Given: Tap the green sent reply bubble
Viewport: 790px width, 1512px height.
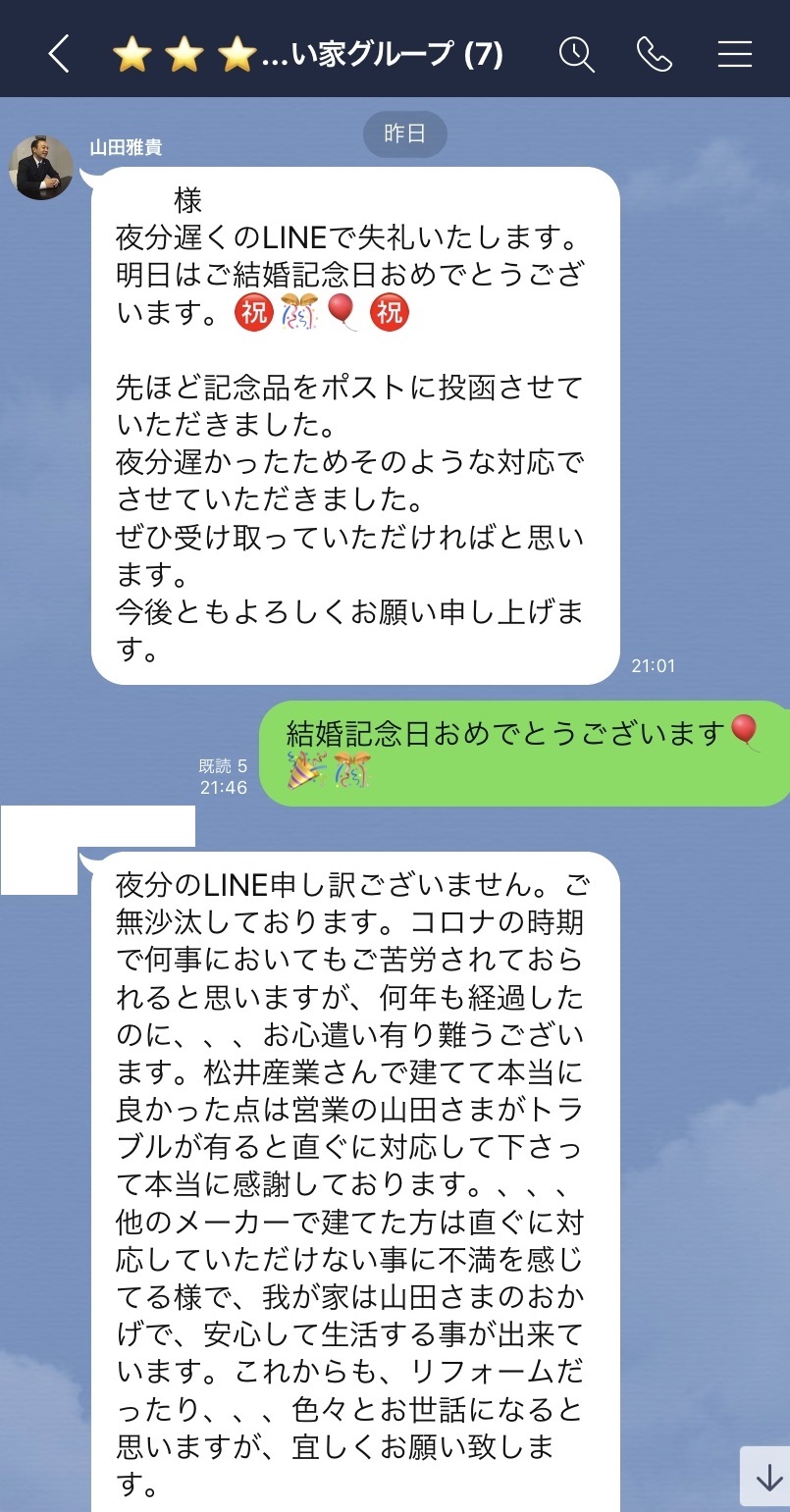Looking at the screenshot, I should (520, 748).
